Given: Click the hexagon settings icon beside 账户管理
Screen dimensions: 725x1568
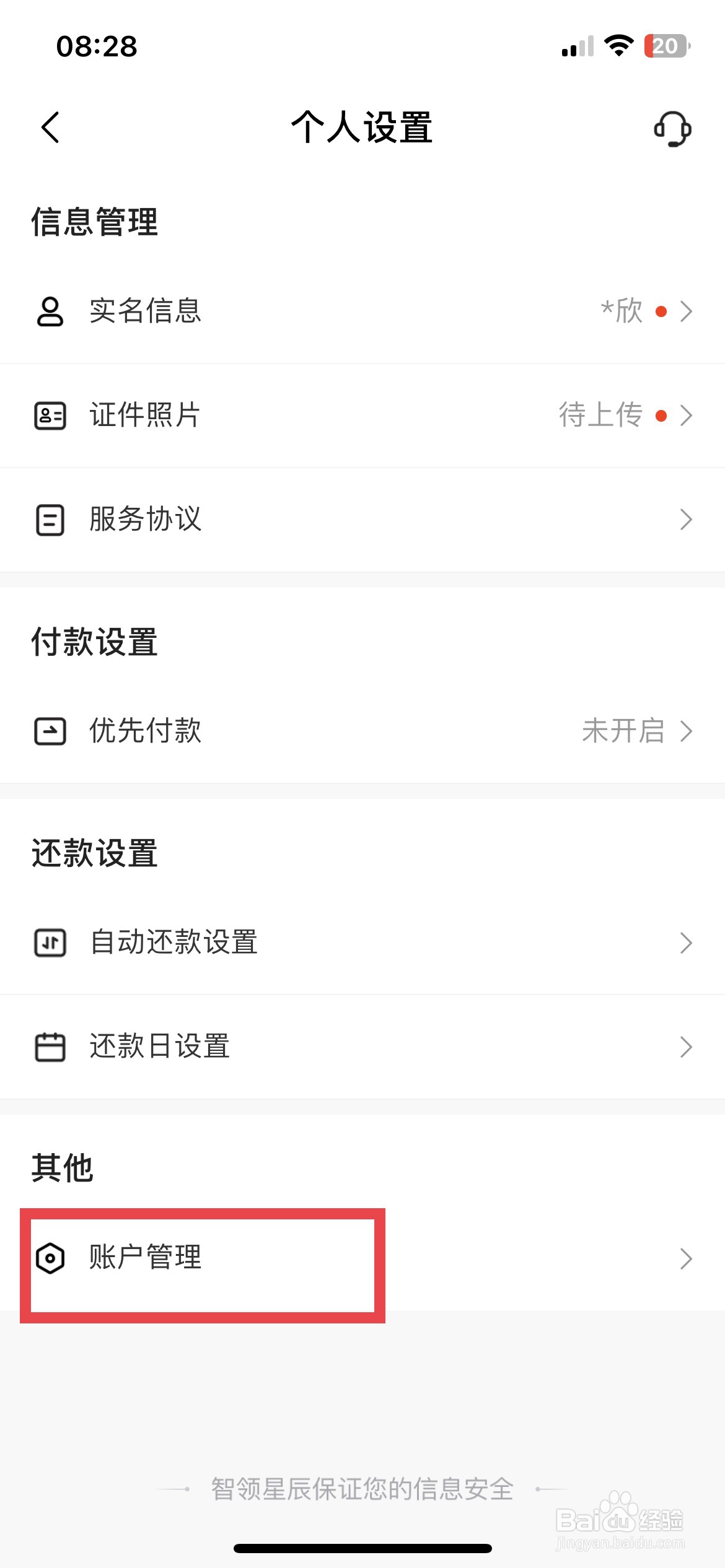Looking at the screenshot, I should pos(50,1258).
